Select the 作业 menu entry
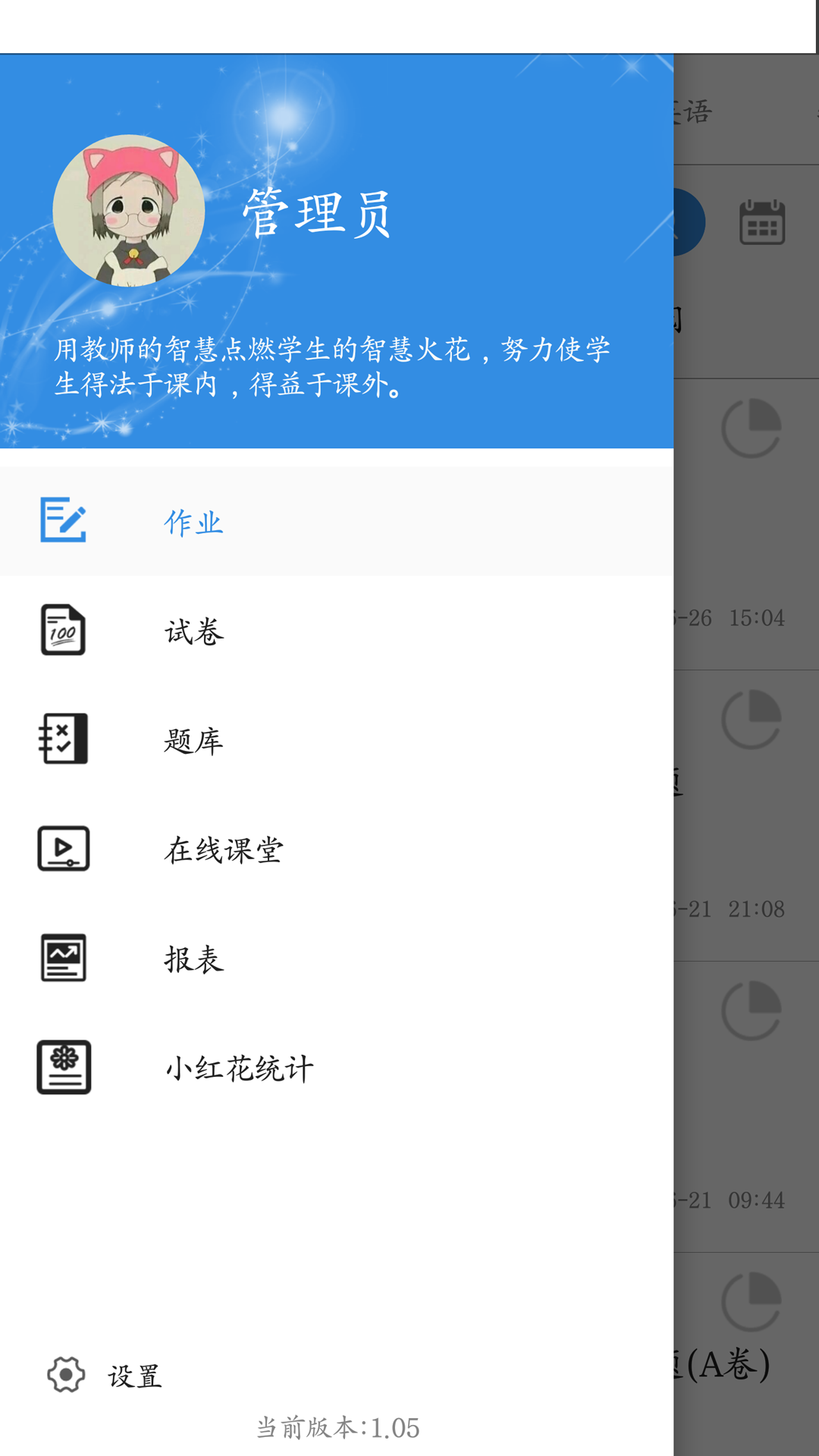The width and height of the screenshot is (819, 1456). (x=193, y=522)
